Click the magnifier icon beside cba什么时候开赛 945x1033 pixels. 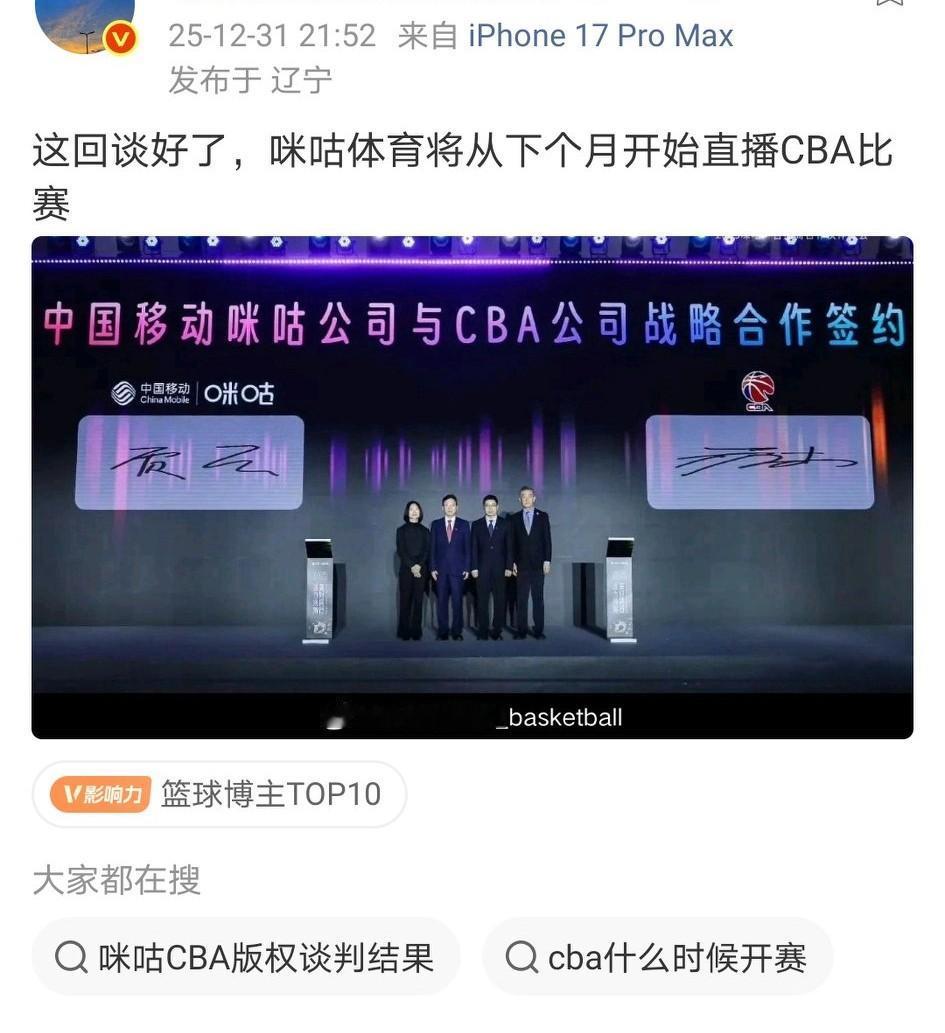(521, 957)
